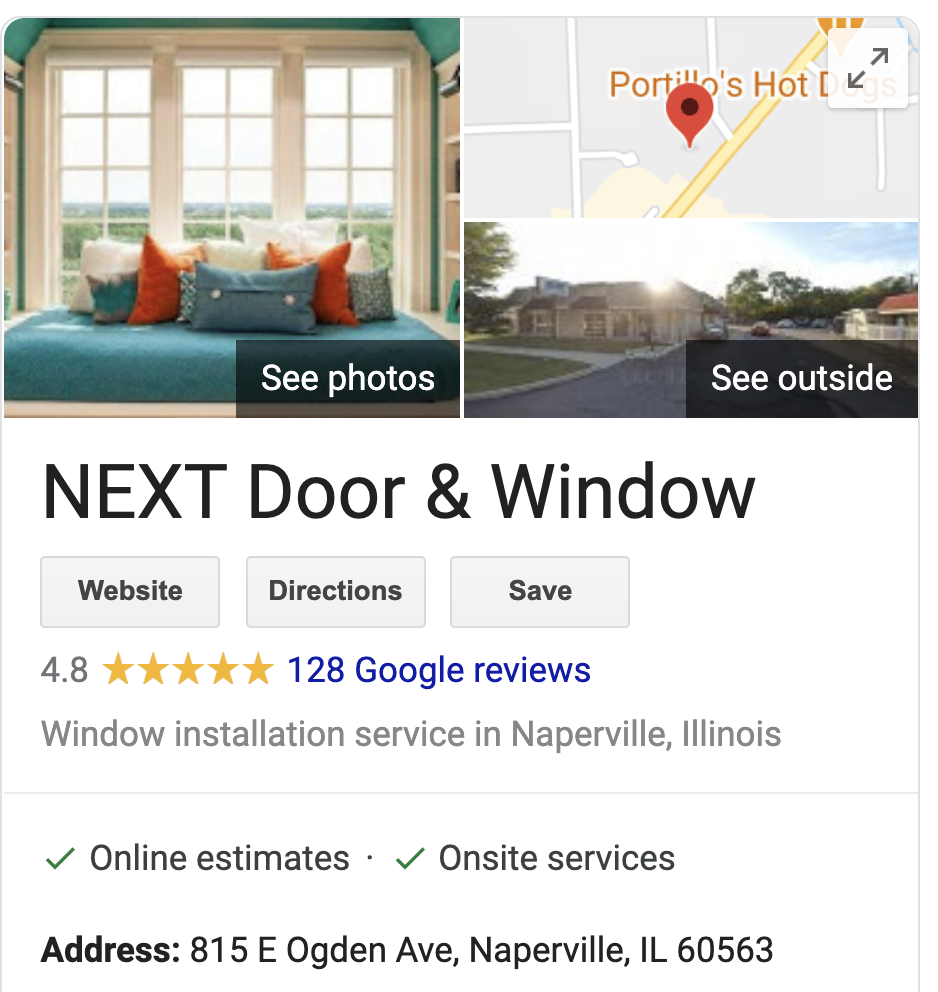Open See photos gallery
Image resolution: width=938 pixels, height=992 pixels.
347,378
